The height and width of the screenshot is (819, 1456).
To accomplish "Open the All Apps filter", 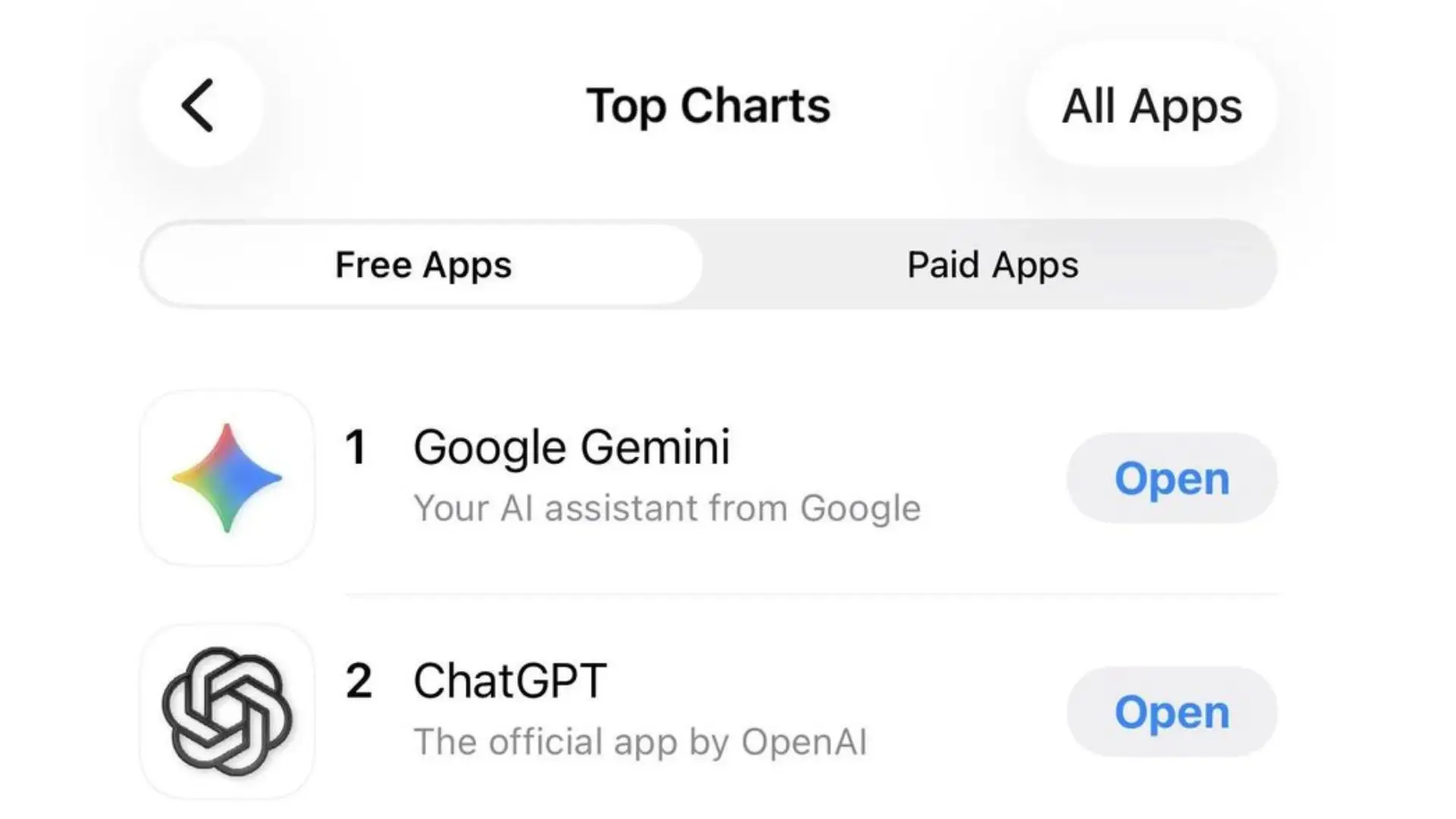I will click(1151, 105).
